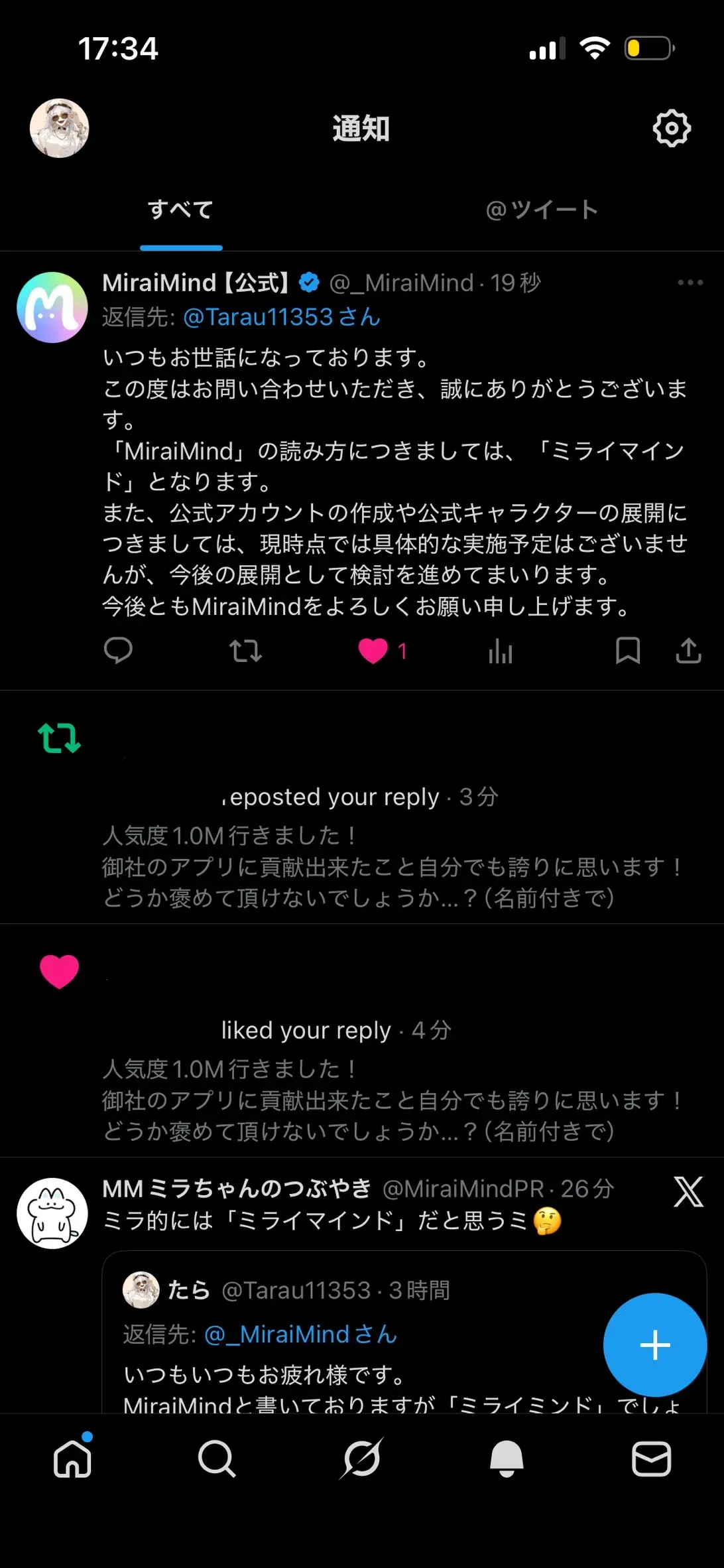Repost MiraiMind【公式】's reply
This screenshot has height=1568, width=724.
tap(245, 651)
